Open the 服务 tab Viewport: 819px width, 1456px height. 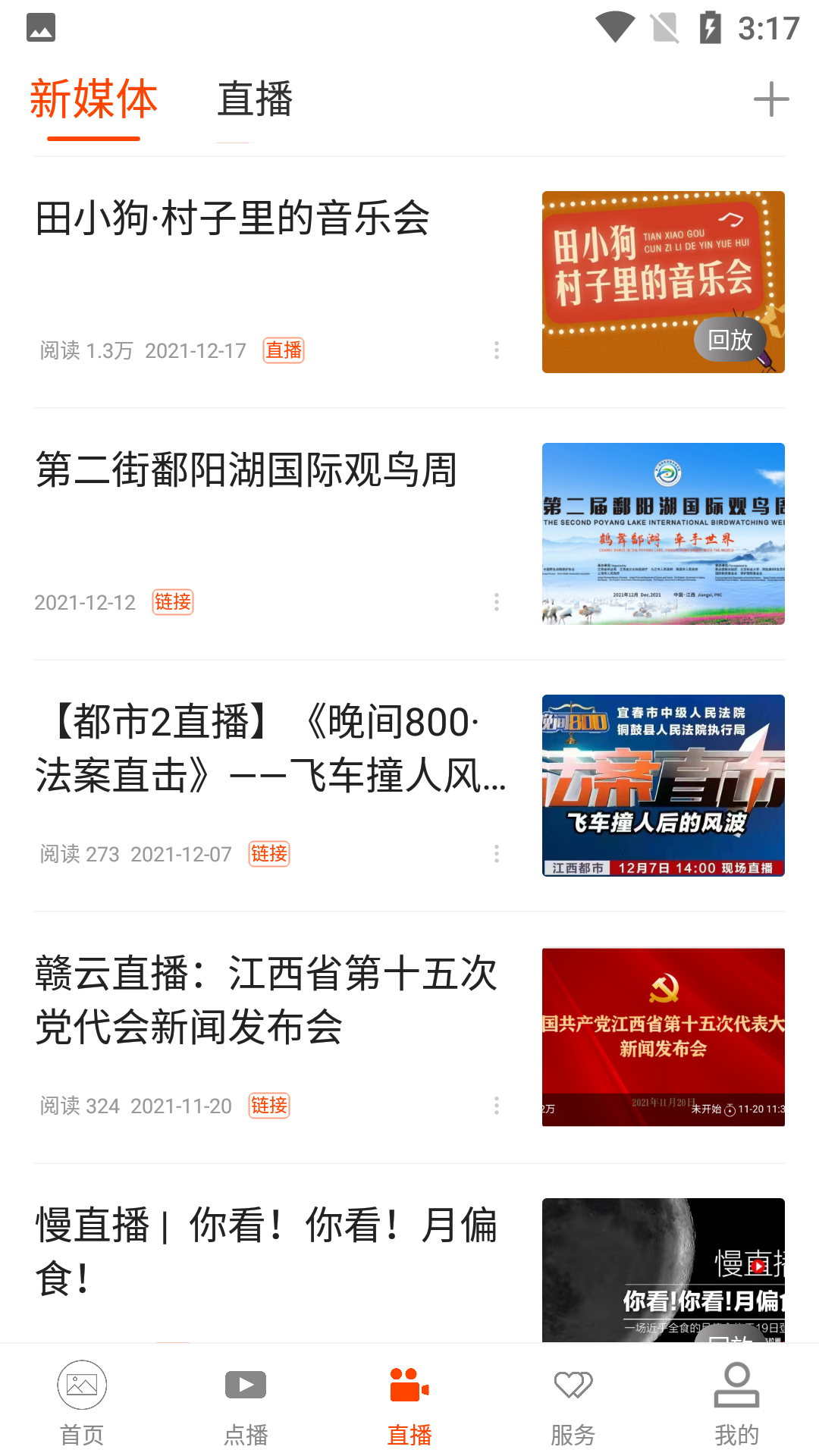click(x=573, y=1401)
